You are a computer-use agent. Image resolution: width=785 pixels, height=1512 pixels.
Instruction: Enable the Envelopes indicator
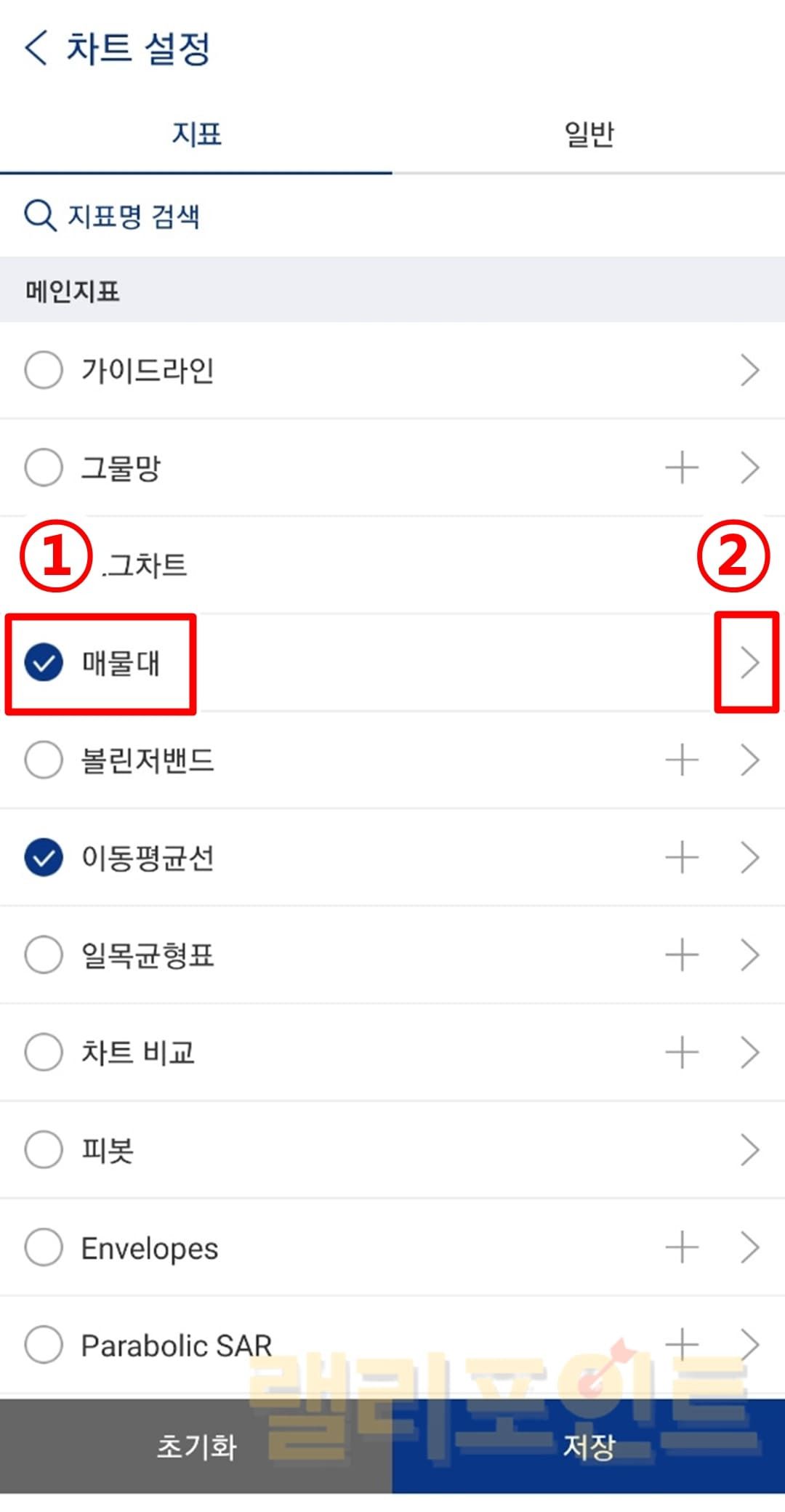[x=44, y=1247]
